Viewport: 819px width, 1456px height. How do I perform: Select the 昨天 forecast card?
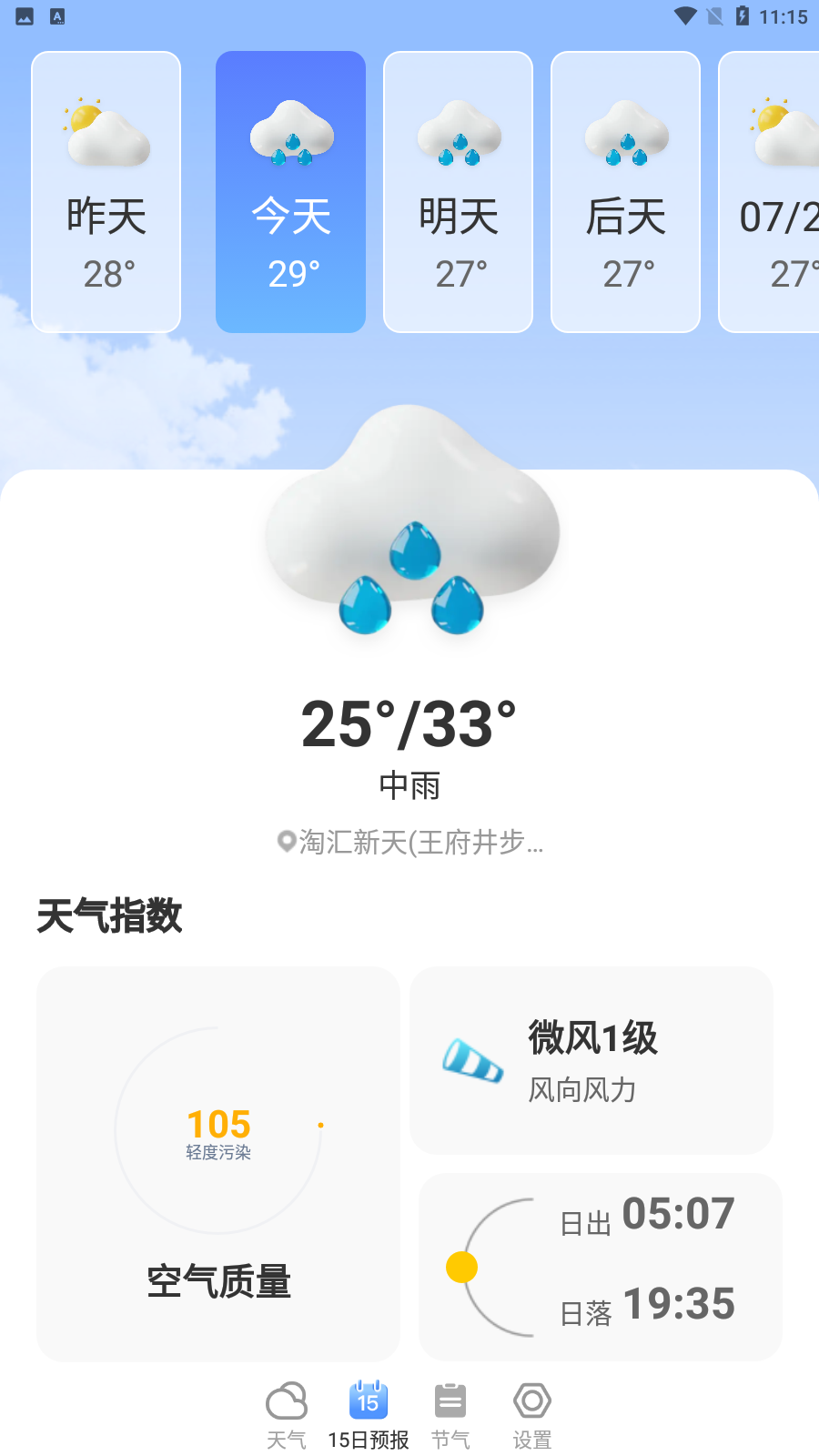tap(106, 192)
